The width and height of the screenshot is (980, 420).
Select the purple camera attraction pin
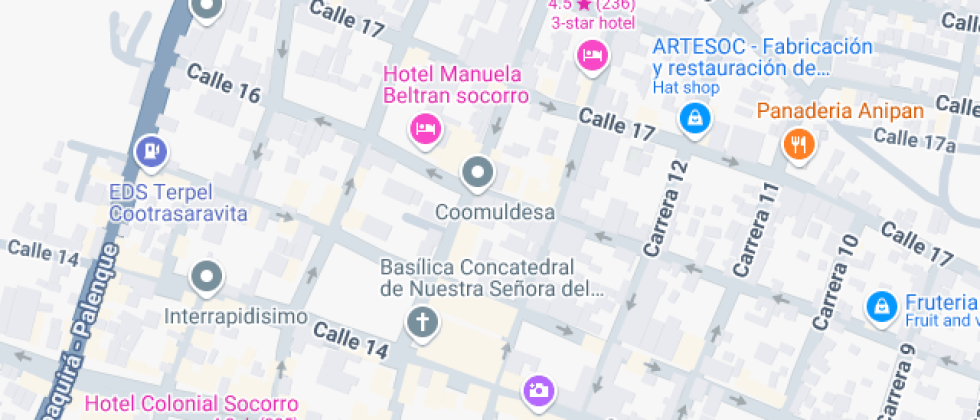537,388
